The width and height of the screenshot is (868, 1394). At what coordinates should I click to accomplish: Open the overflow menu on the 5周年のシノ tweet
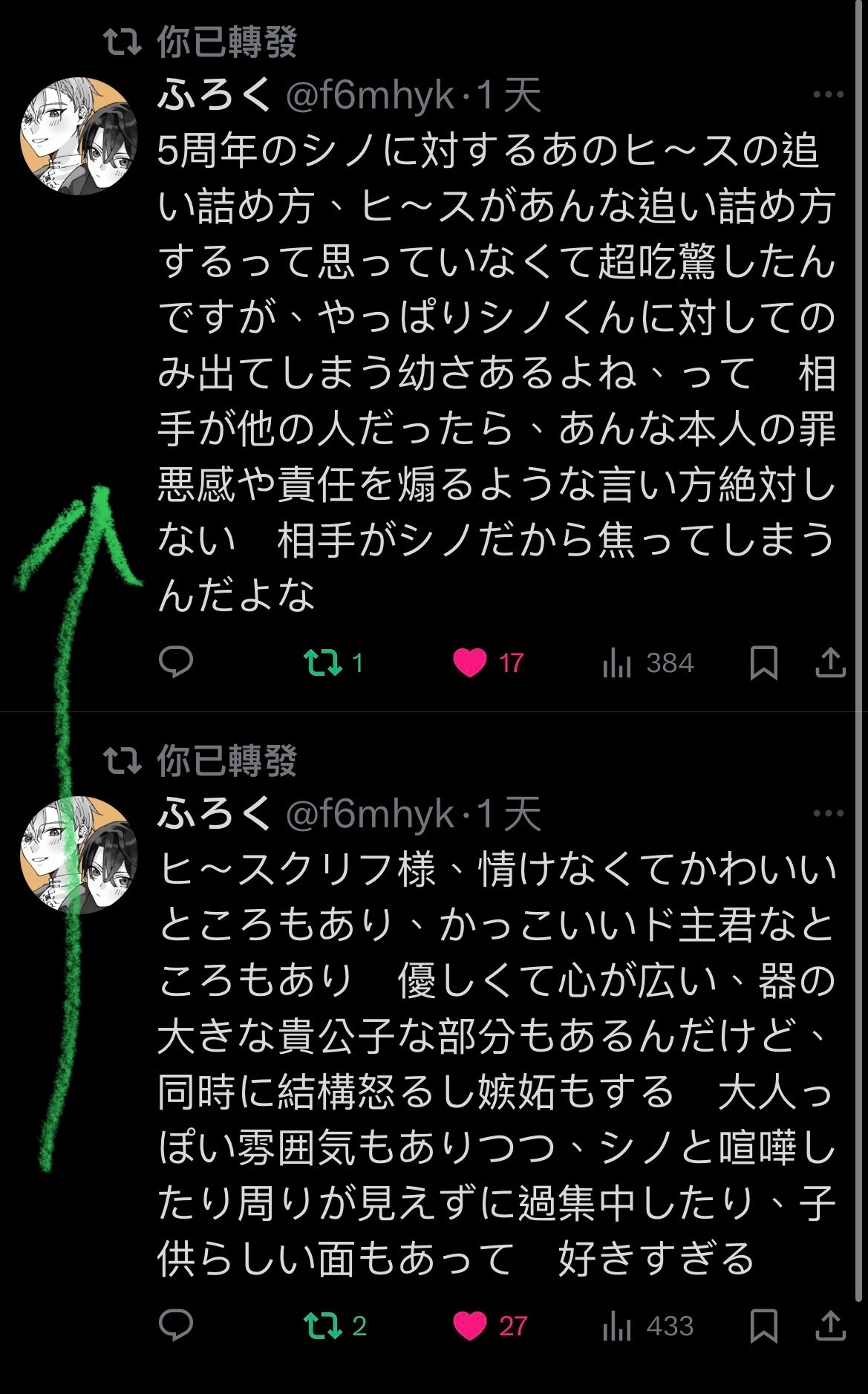829,95
